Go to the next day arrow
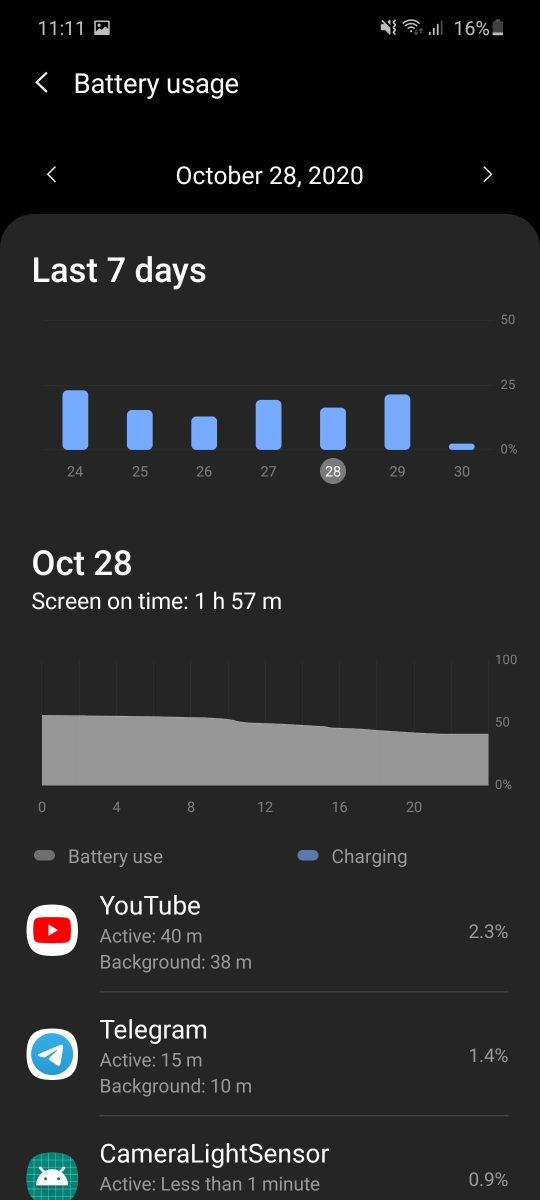 click(x=488, y=175)
